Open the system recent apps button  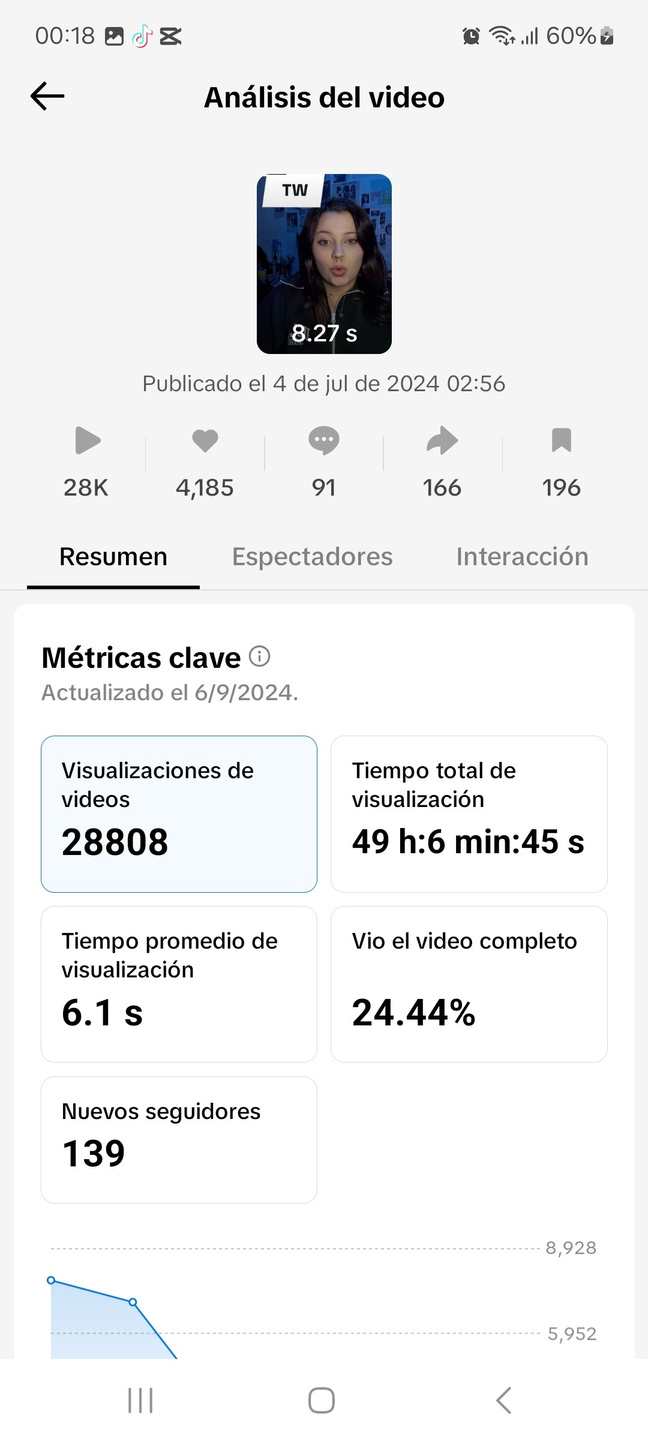pos(141,1400)
